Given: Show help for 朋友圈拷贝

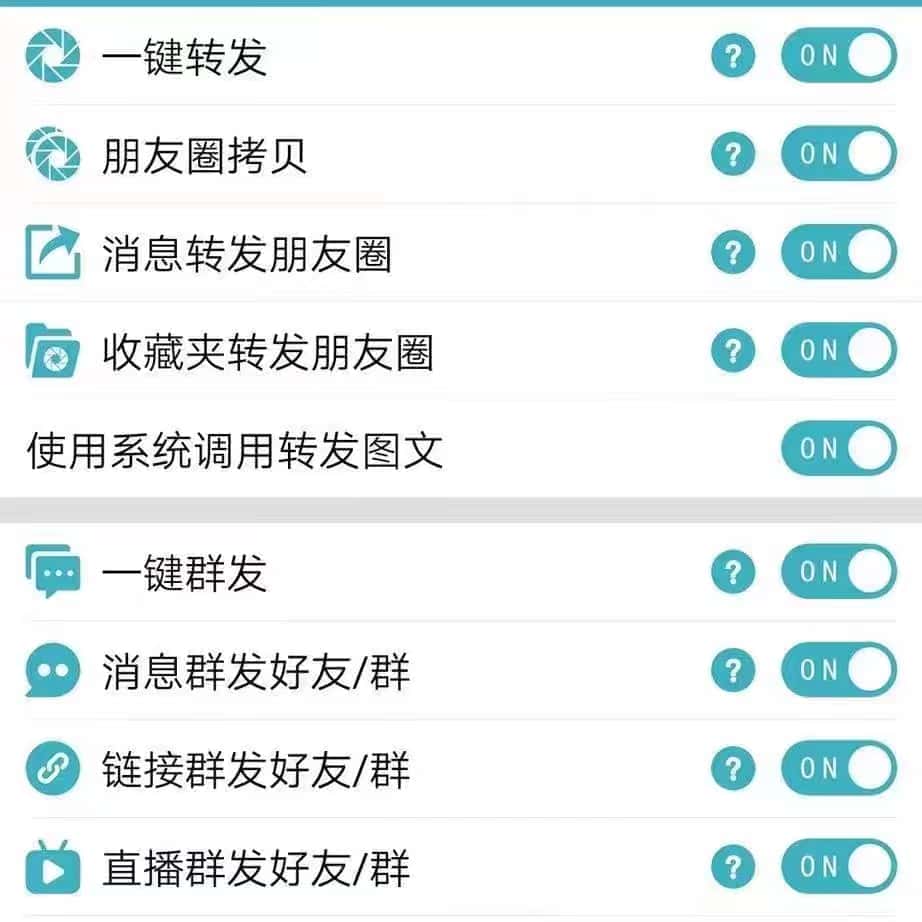Looking at the screenshot, I should point(733,154).
